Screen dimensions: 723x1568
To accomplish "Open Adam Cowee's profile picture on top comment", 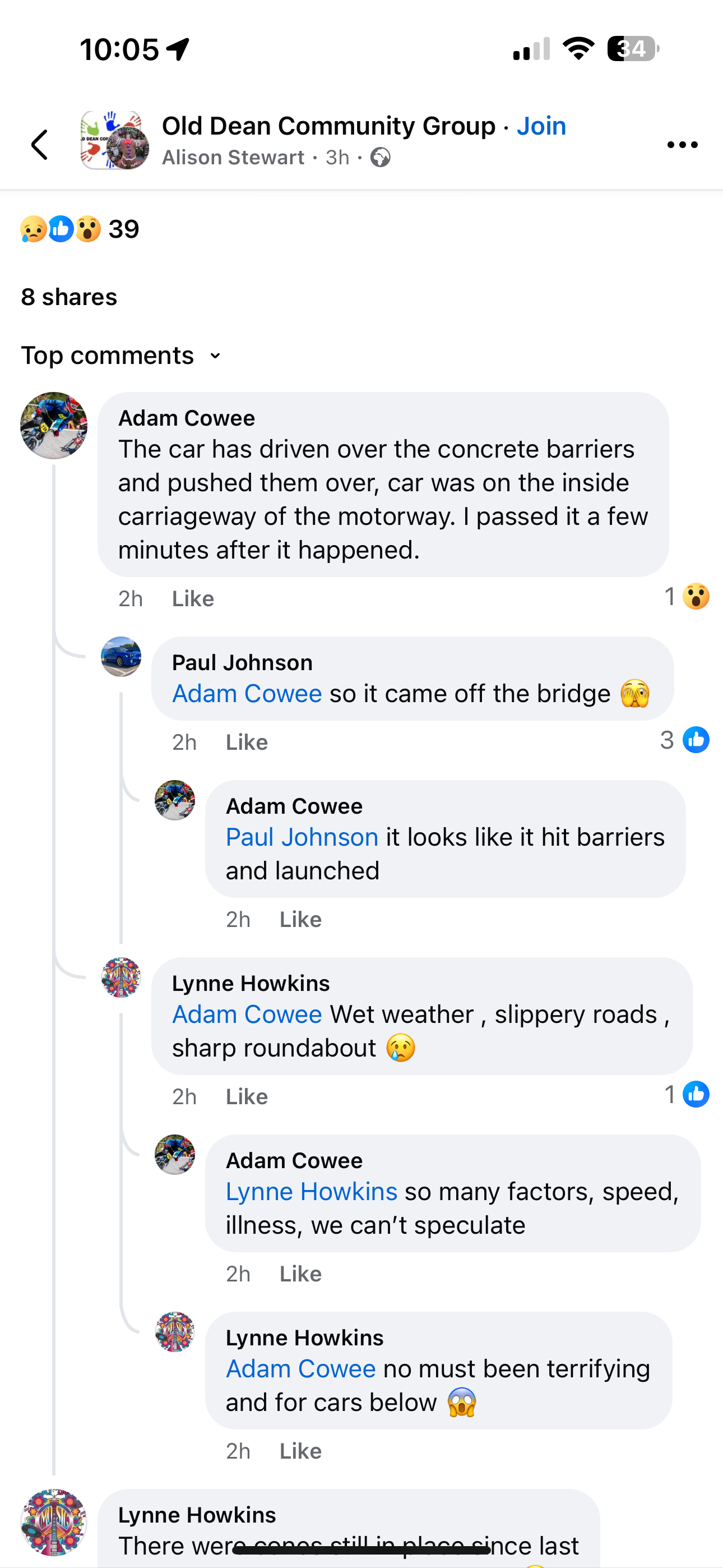I will [x=54, y=426].
